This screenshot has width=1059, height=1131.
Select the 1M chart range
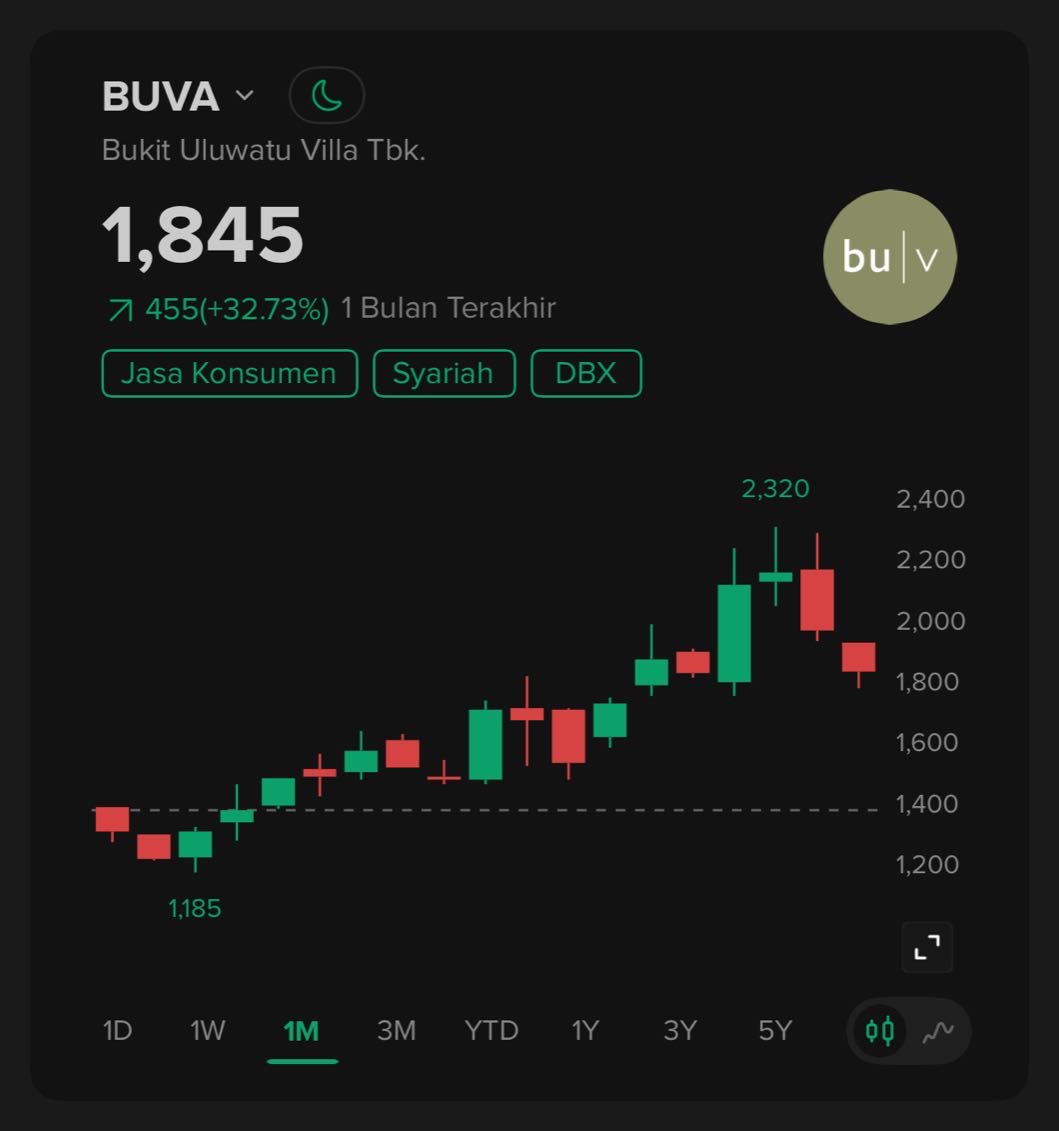(x=301, y=1030)
